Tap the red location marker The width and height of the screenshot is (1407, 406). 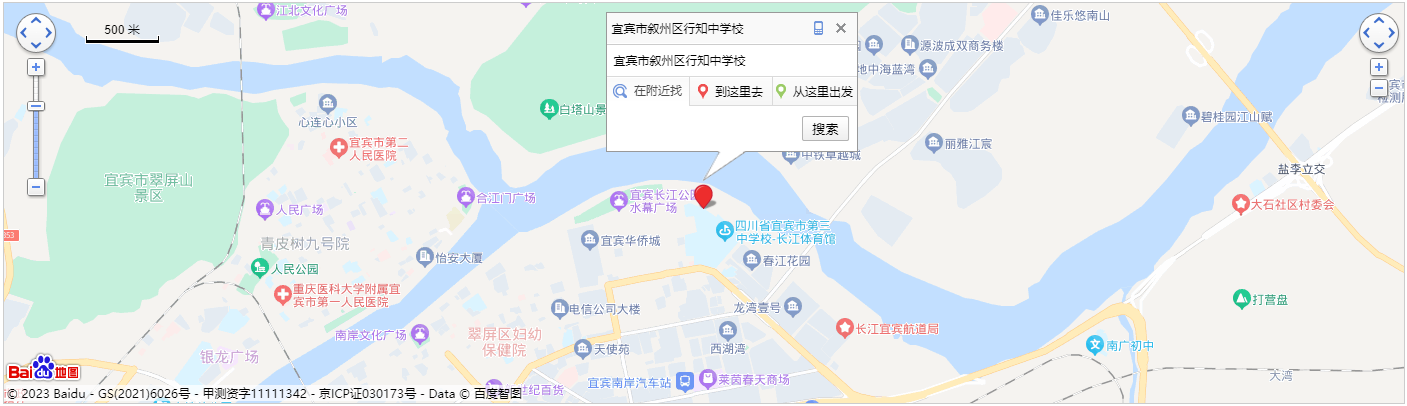(x=704, y=195)
